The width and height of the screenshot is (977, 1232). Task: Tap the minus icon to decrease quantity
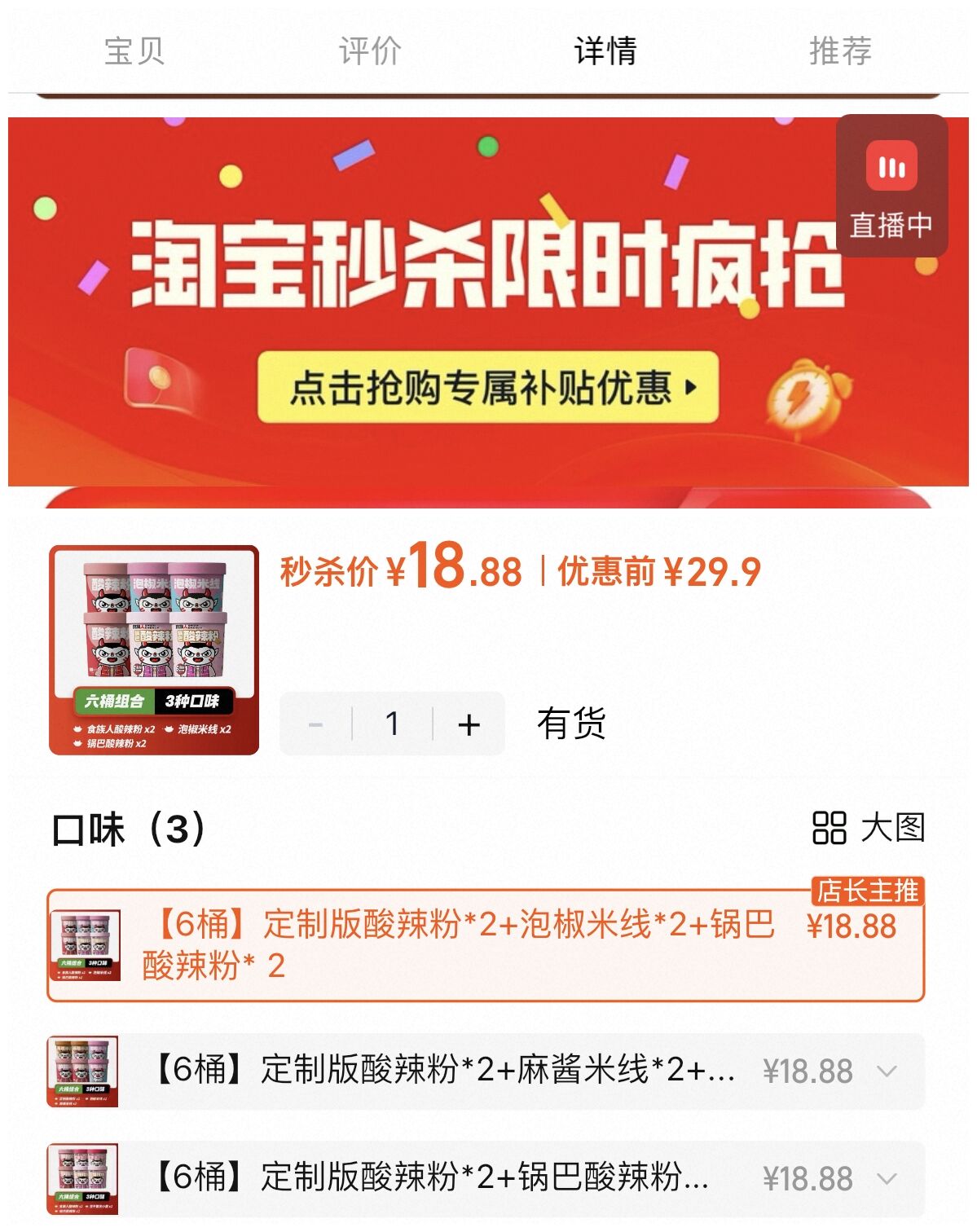tap(316, 724)
